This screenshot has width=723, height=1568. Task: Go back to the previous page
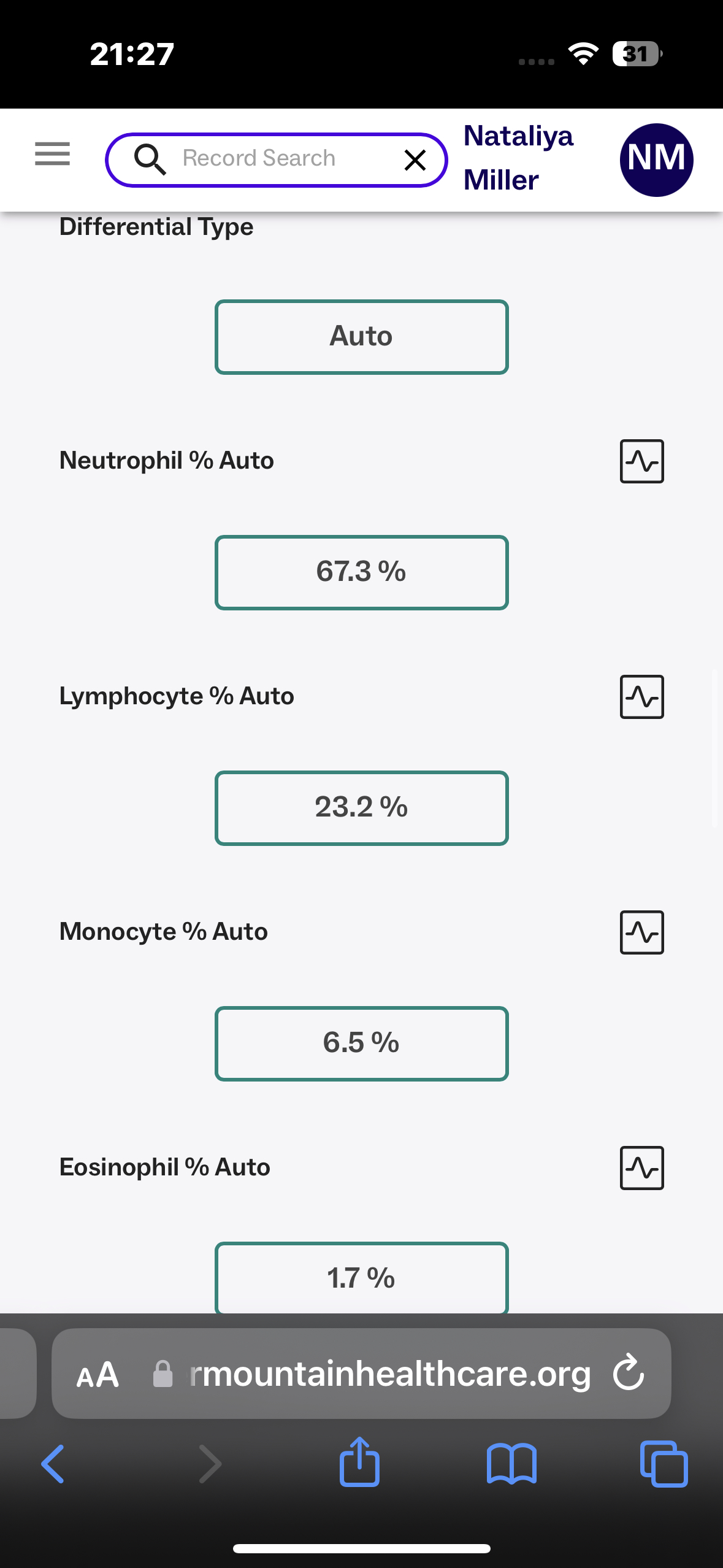[53, 1464]
